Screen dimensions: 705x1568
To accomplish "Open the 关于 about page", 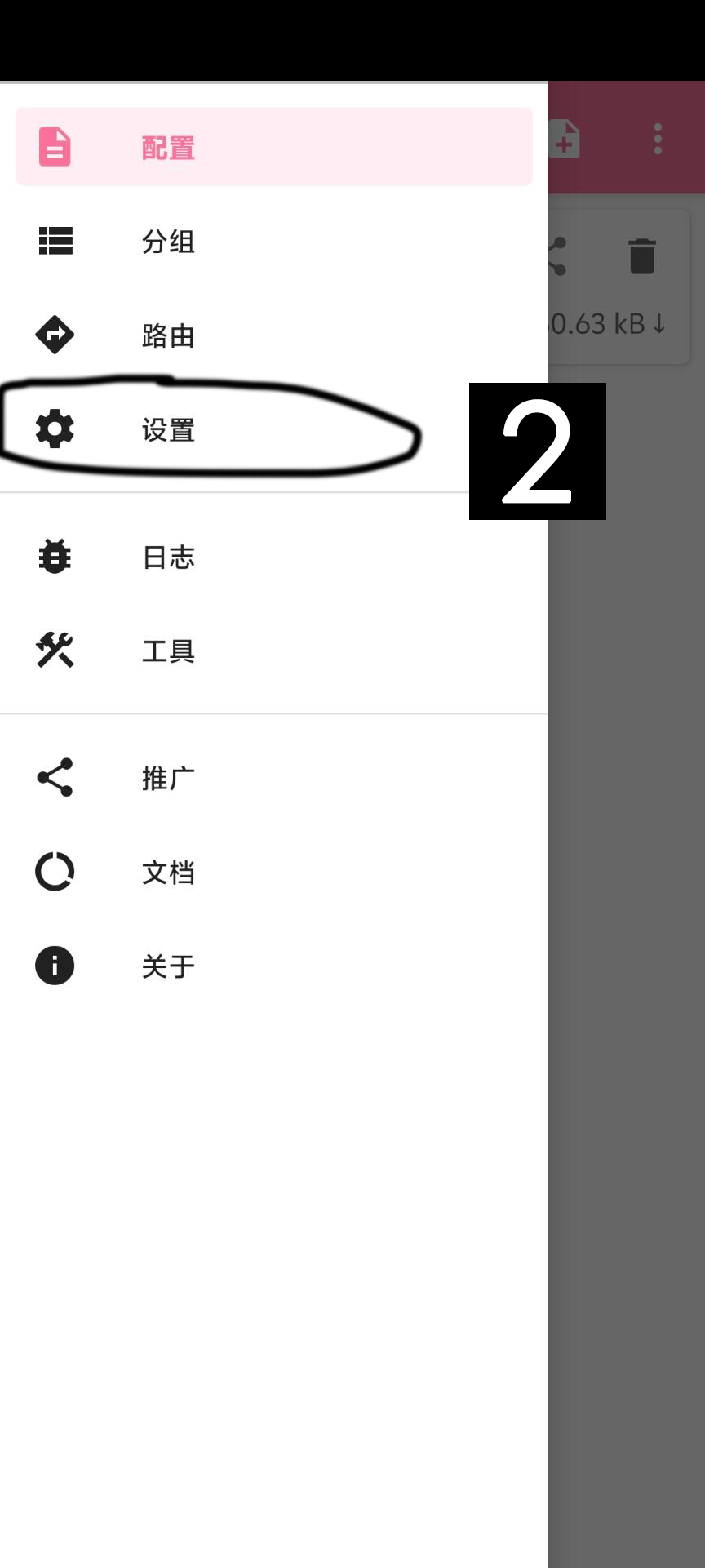I will [x=168, y=966].
